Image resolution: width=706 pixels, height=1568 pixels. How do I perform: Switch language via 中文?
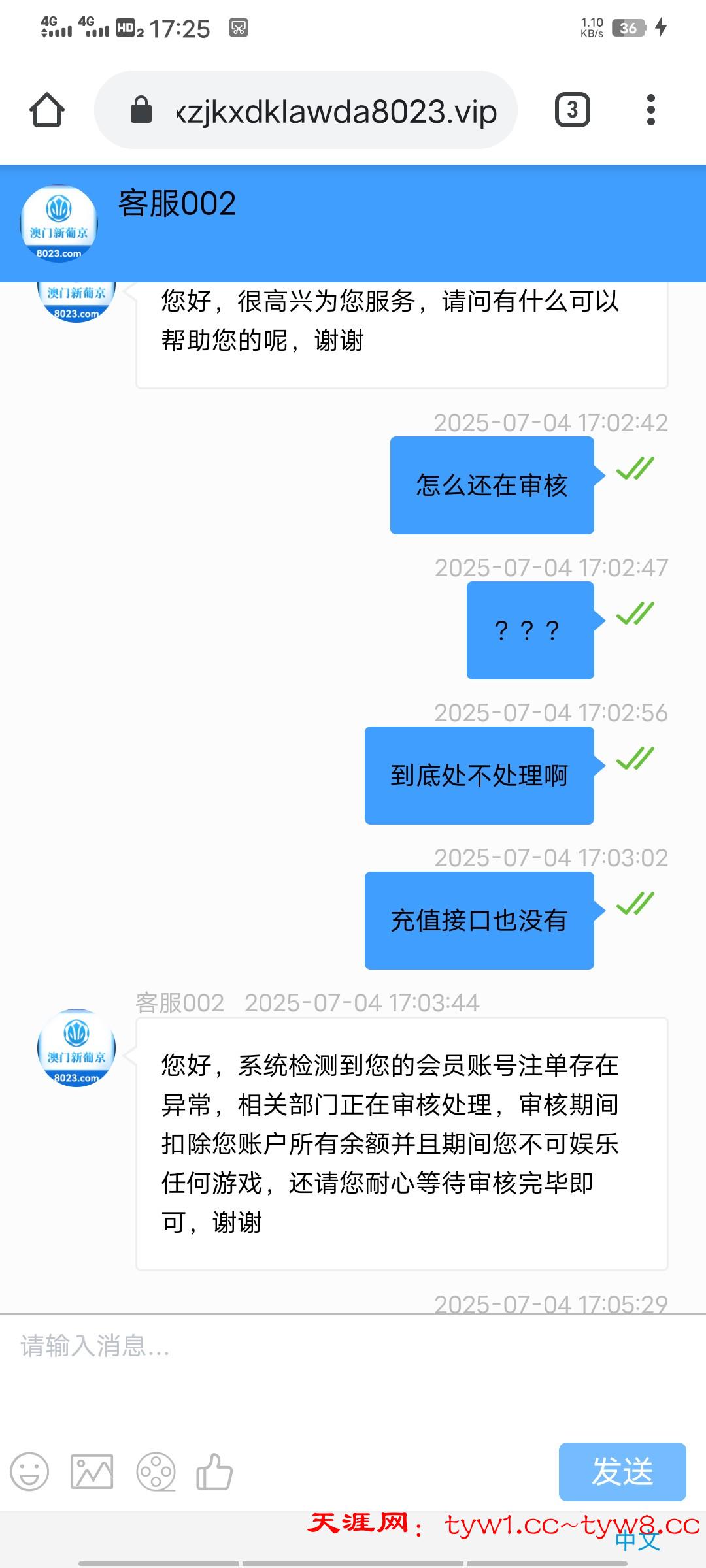click(637, 1541)
